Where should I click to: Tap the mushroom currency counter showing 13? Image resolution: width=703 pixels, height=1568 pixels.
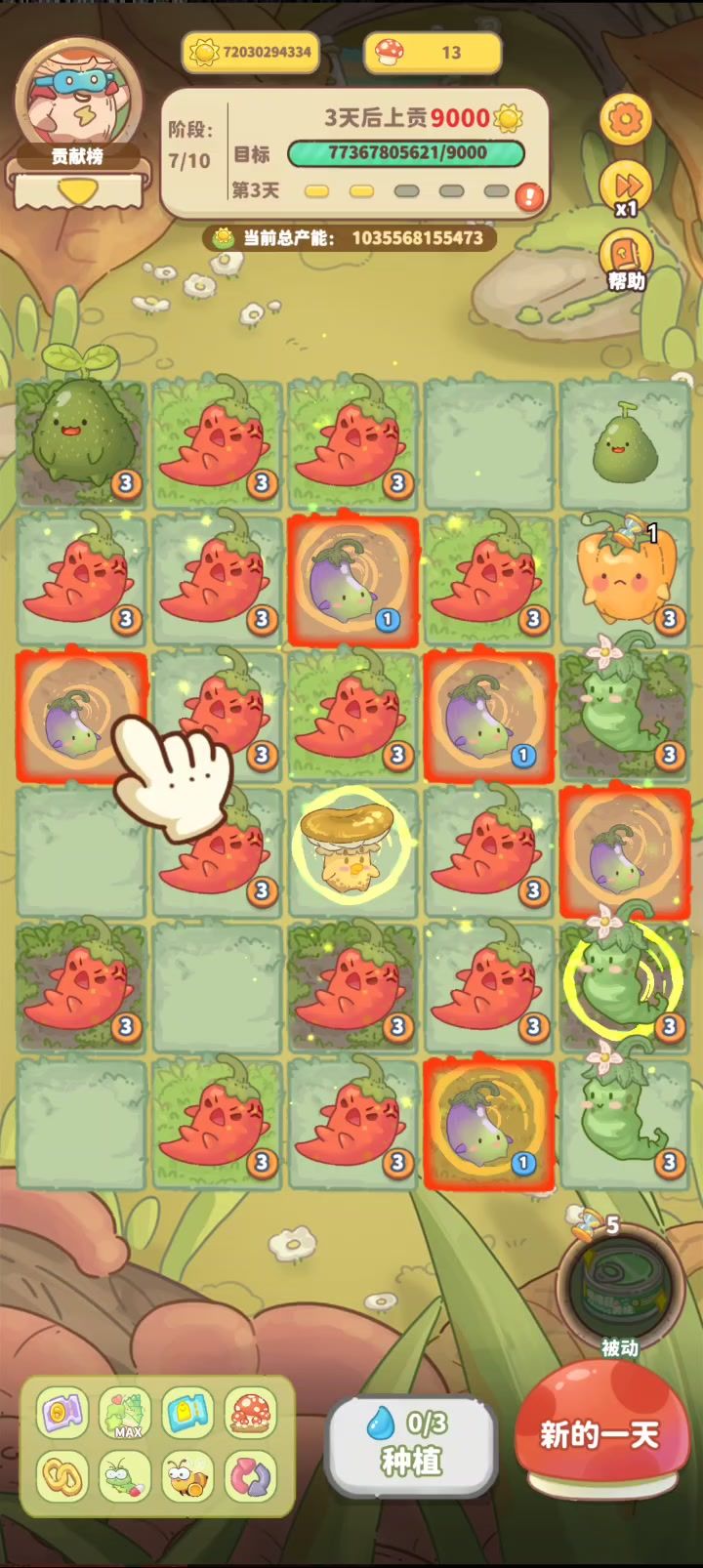[433, 52]
